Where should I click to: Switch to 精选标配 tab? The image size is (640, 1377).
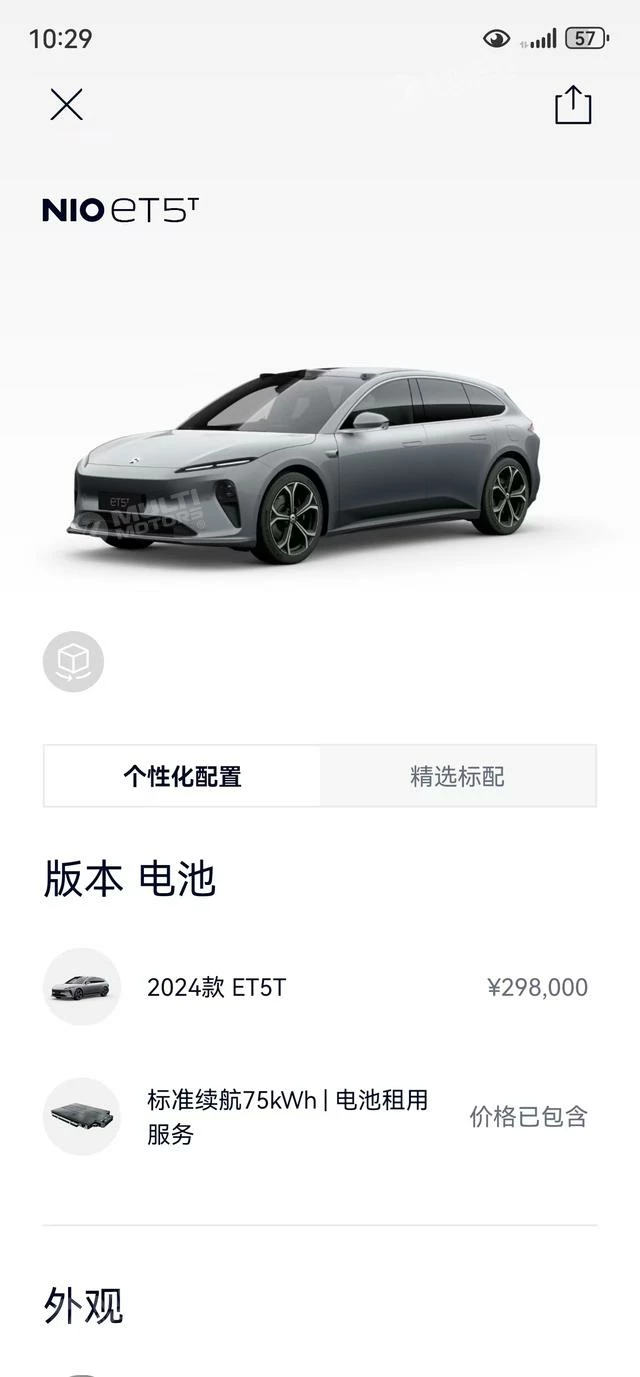(458, 776)
